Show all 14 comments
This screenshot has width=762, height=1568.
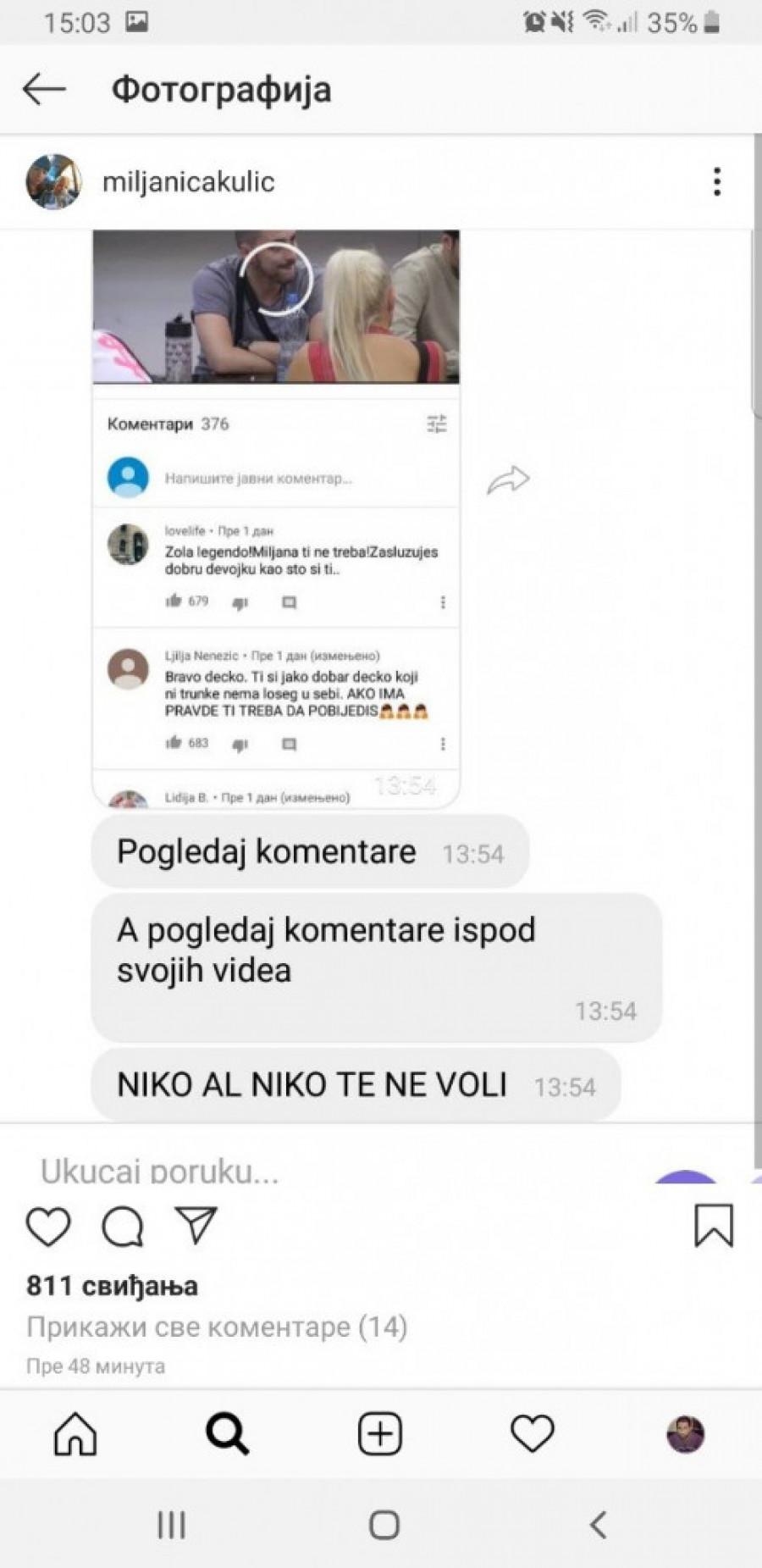pos(217,1327)
